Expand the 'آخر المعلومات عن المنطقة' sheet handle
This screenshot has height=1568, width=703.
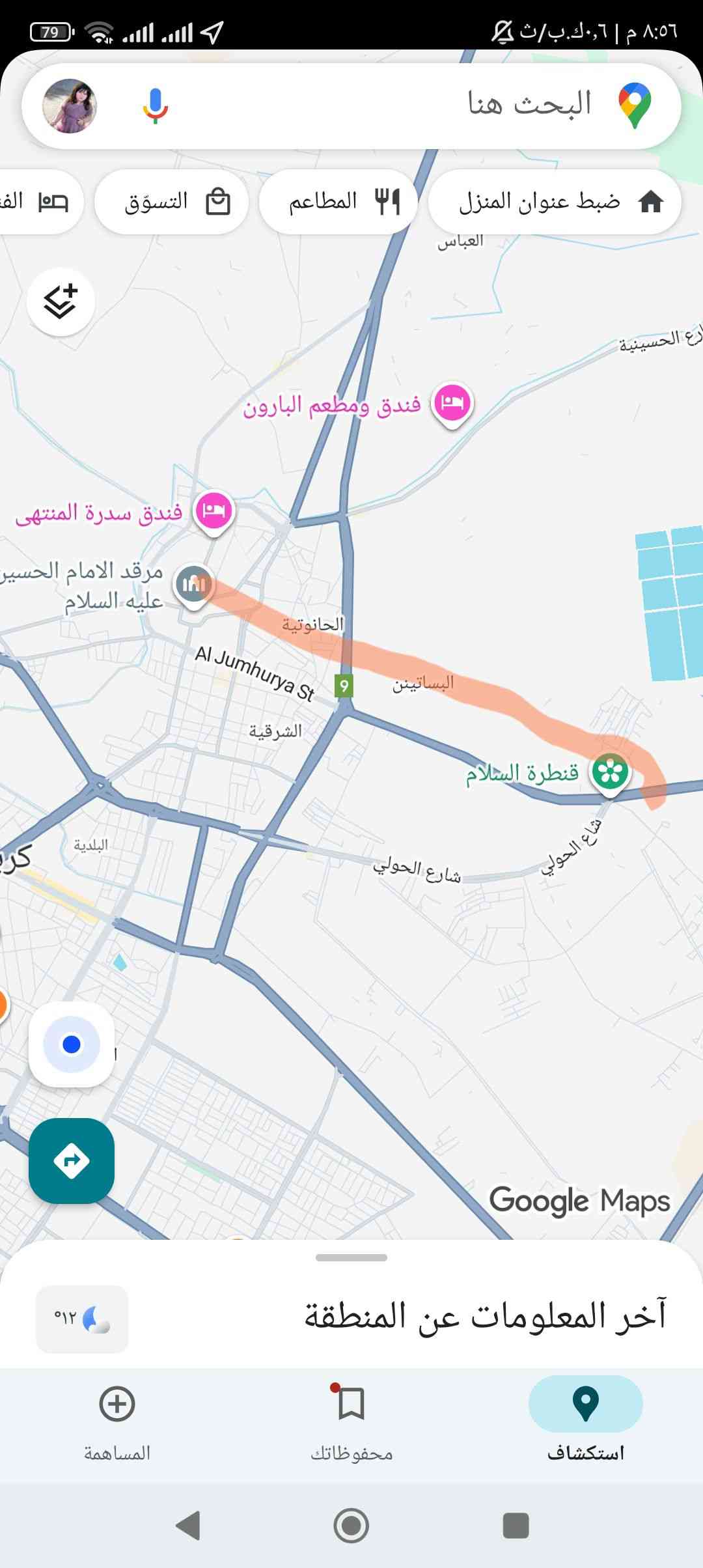[x=351, y=1257]
